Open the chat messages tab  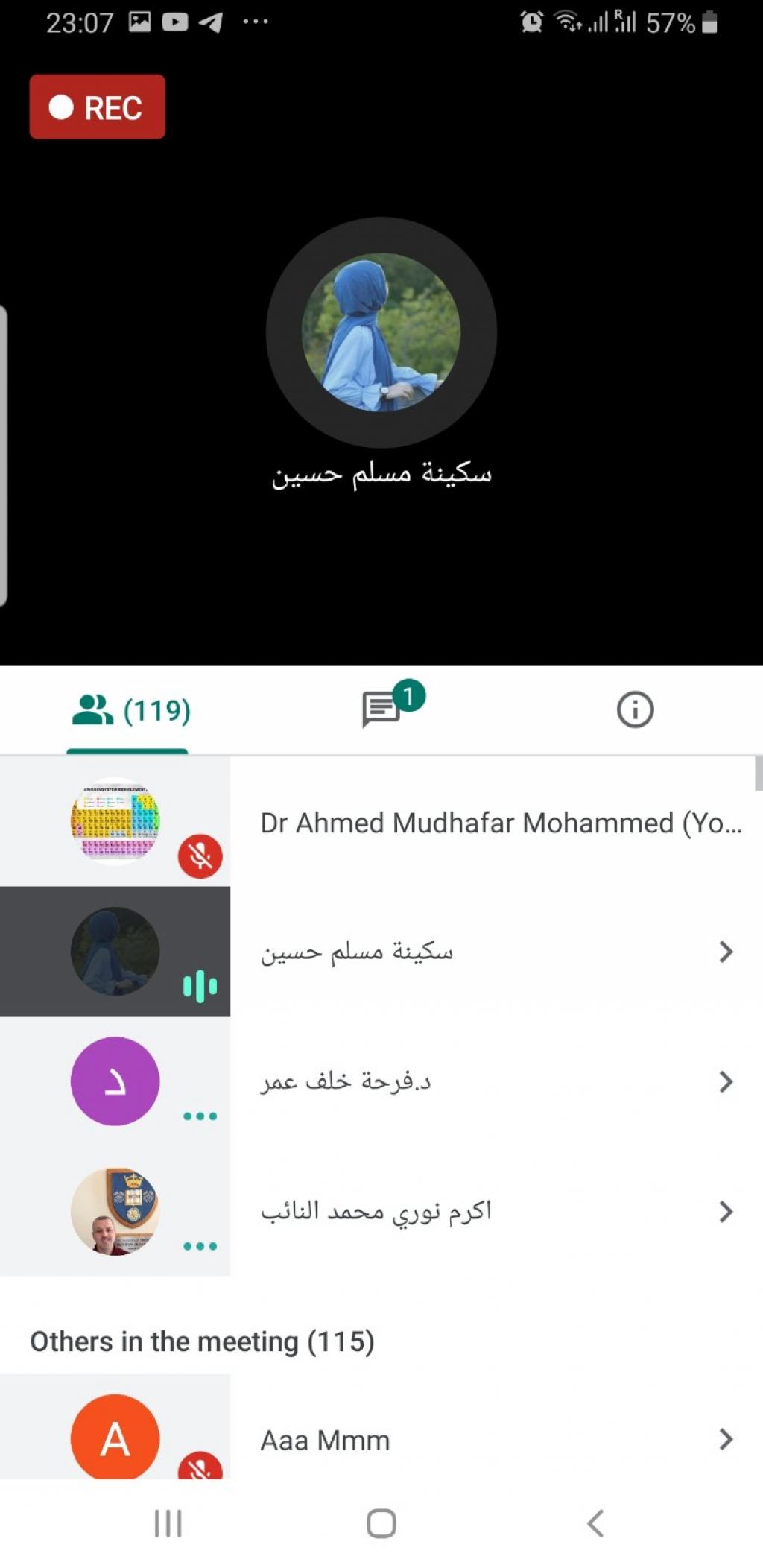383,708
